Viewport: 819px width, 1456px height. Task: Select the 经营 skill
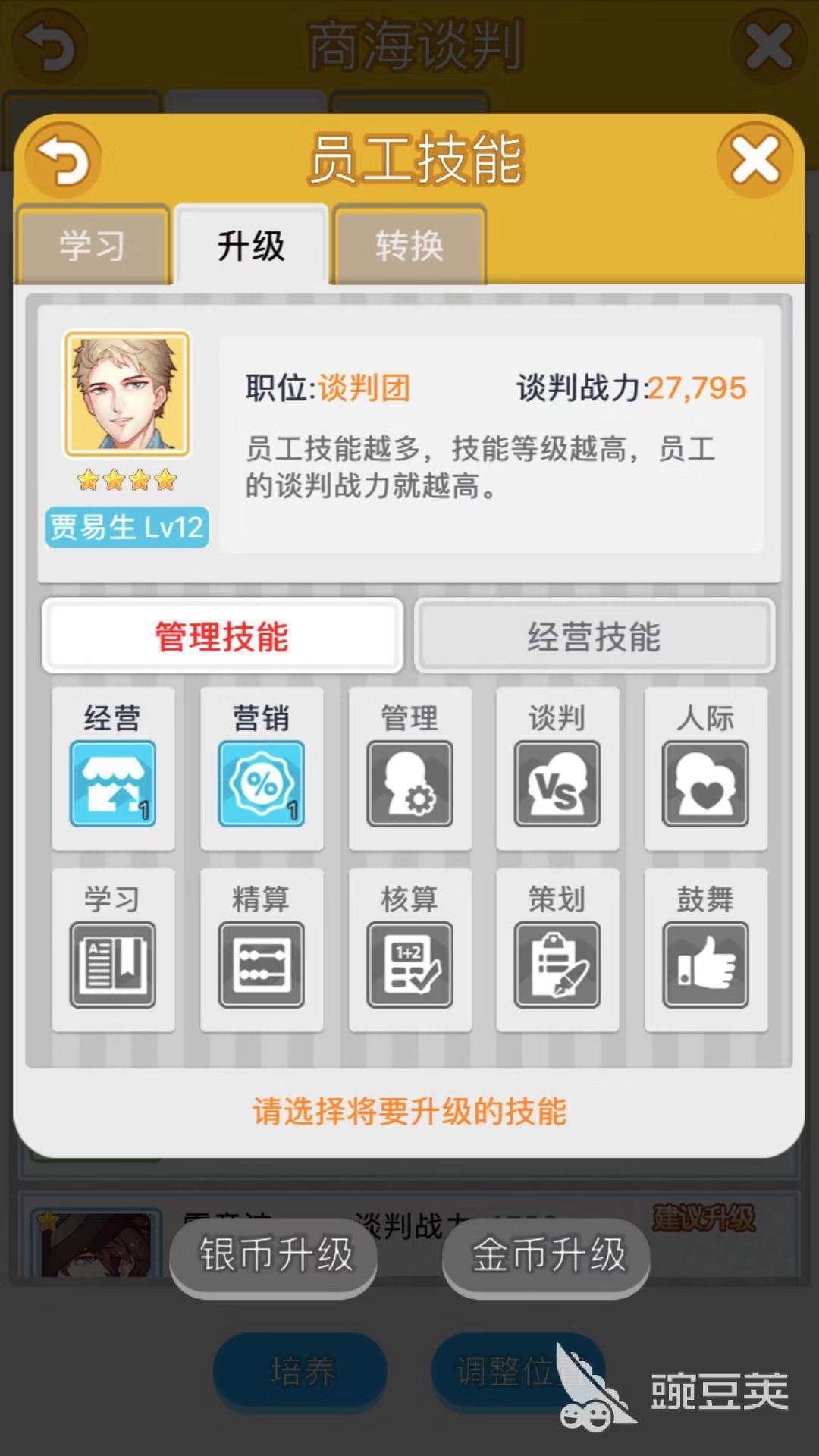(x=113, y=783)
